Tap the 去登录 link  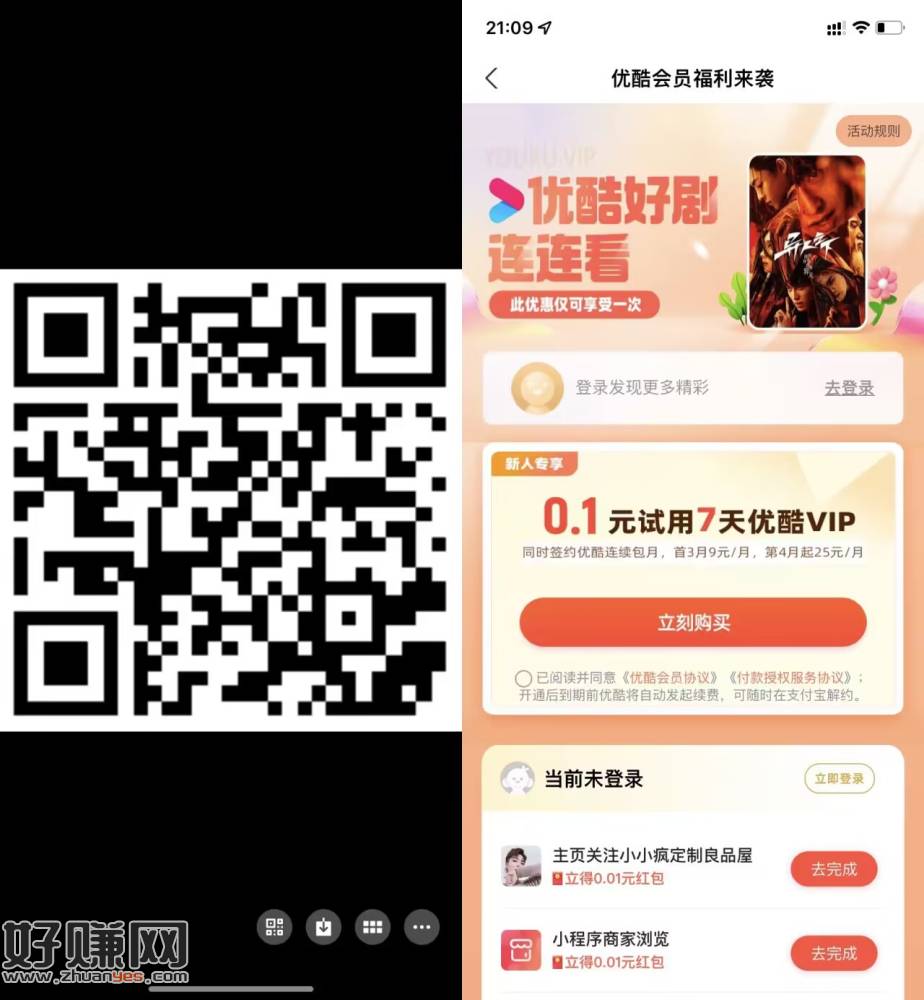coord(849,388)
